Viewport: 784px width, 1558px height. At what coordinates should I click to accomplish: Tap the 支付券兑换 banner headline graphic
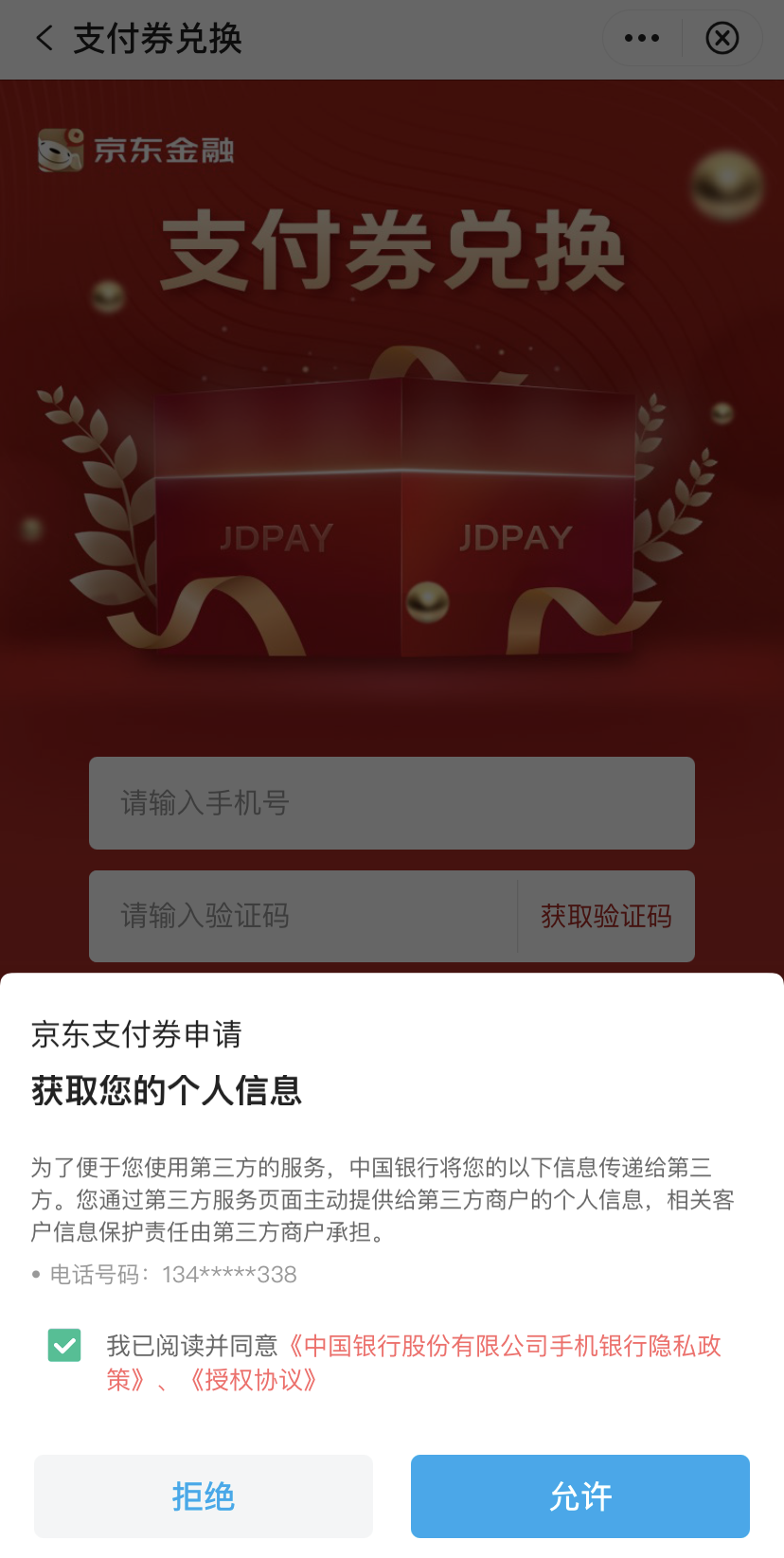[392, 251]
